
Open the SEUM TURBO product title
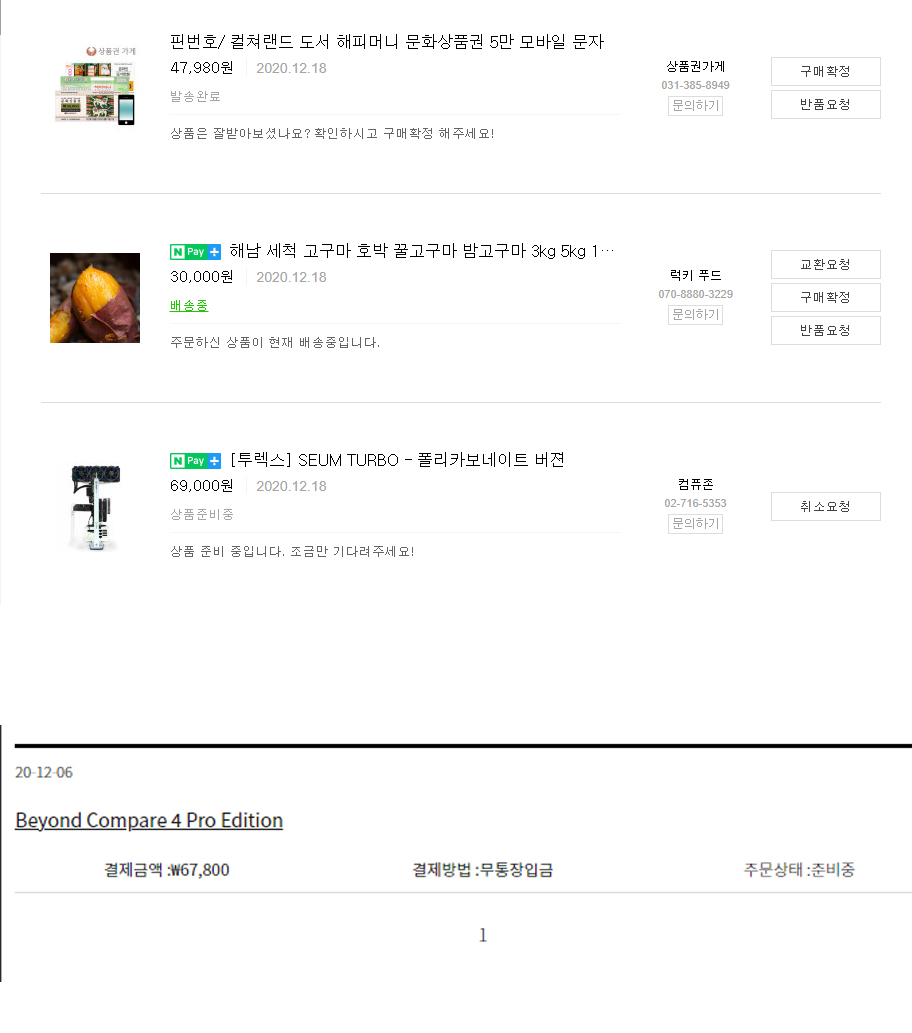click(397, 460)
